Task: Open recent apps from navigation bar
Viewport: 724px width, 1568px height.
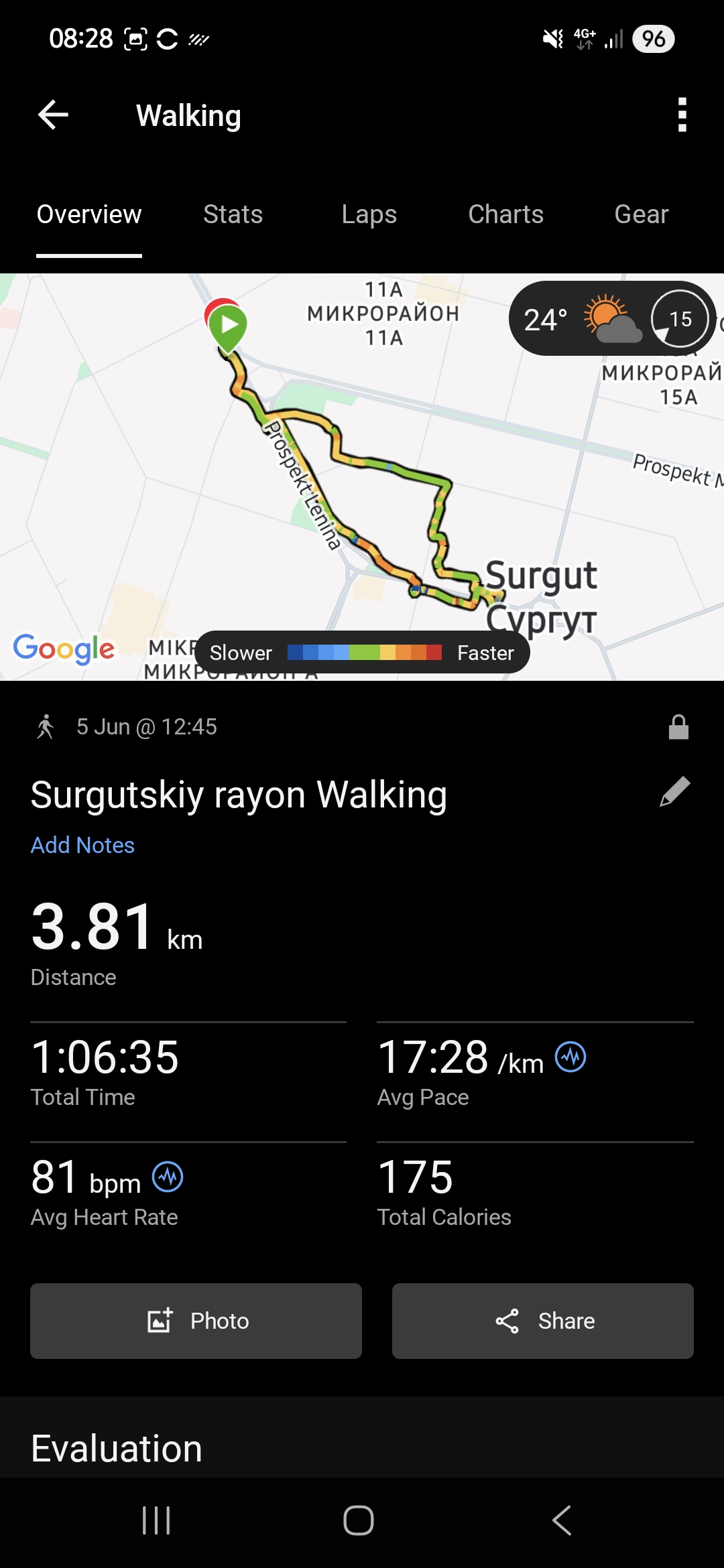Action: pos(156,1520)
